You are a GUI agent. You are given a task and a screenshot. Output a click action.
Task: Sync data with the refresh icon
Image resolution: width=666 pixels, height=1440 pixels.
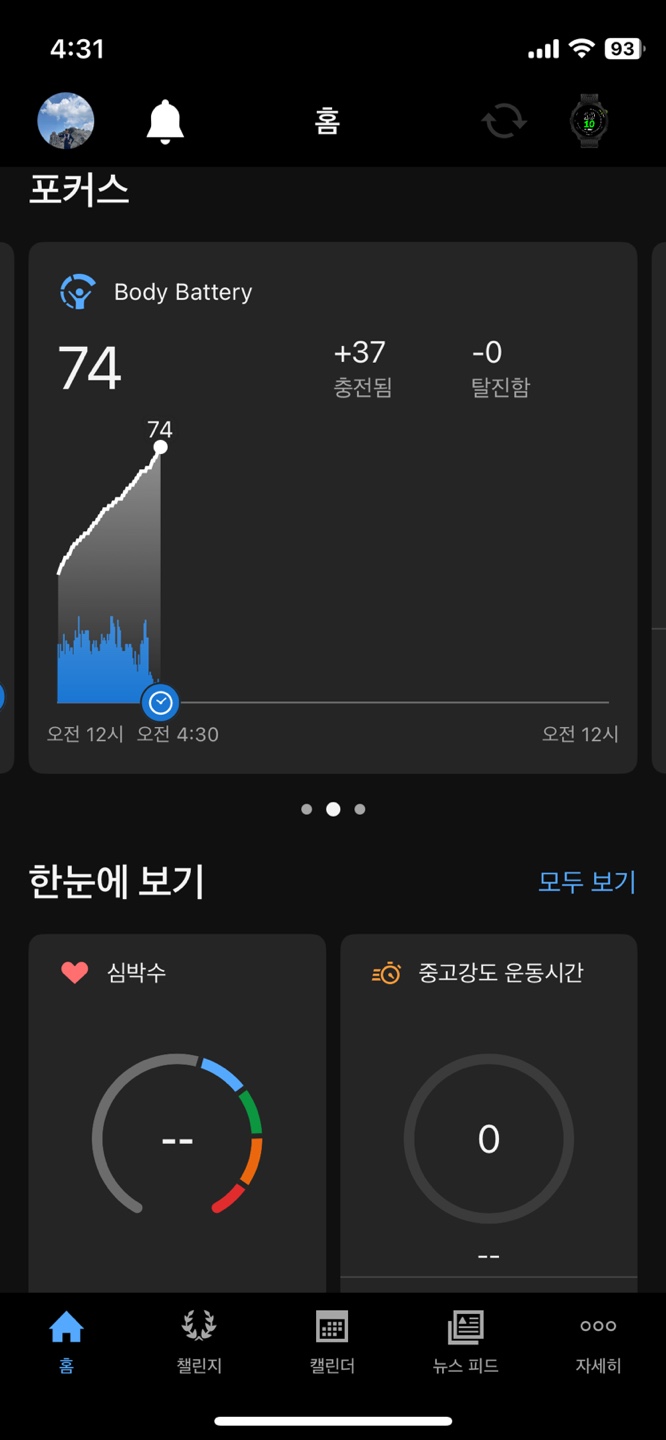tap(504, 122)
